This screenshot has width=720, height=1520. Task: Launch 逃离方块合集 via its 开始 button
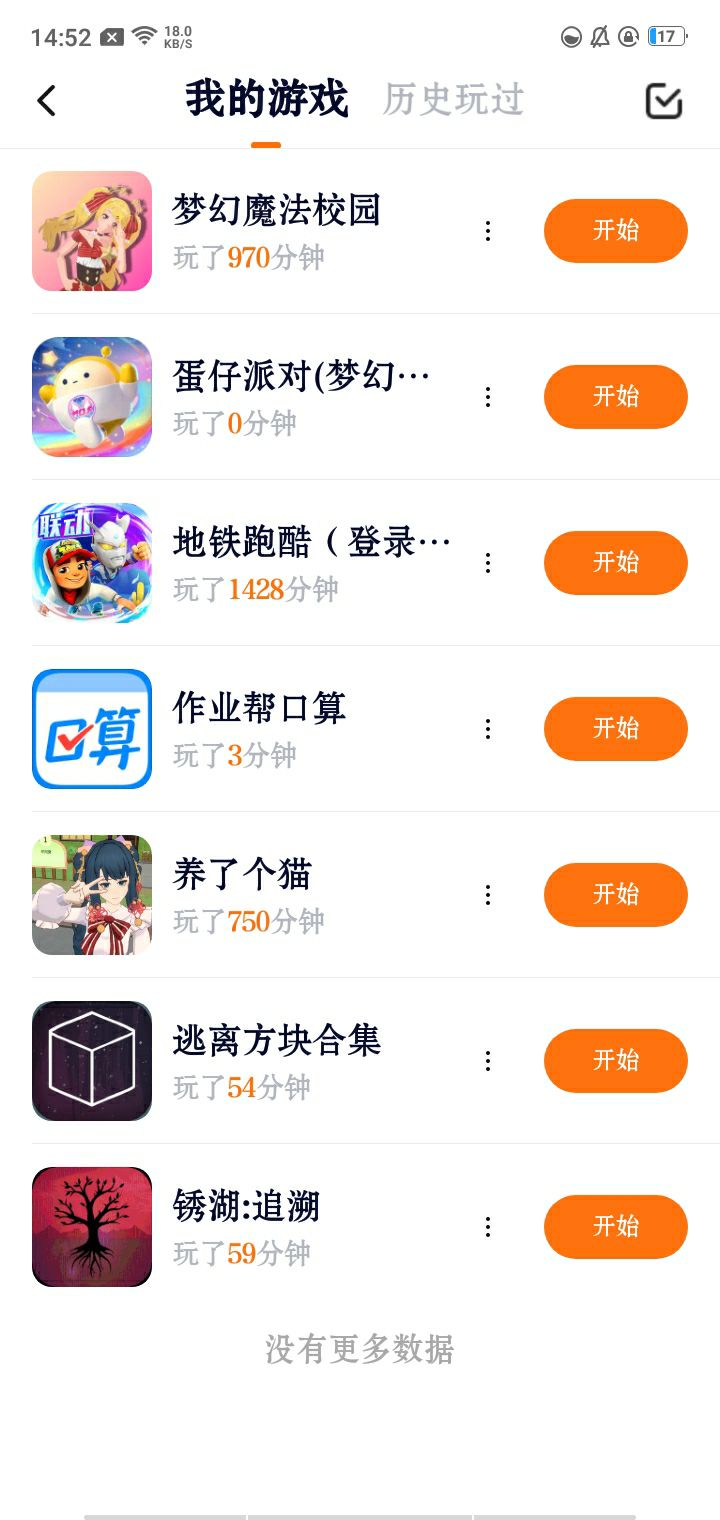[615, 1061]
